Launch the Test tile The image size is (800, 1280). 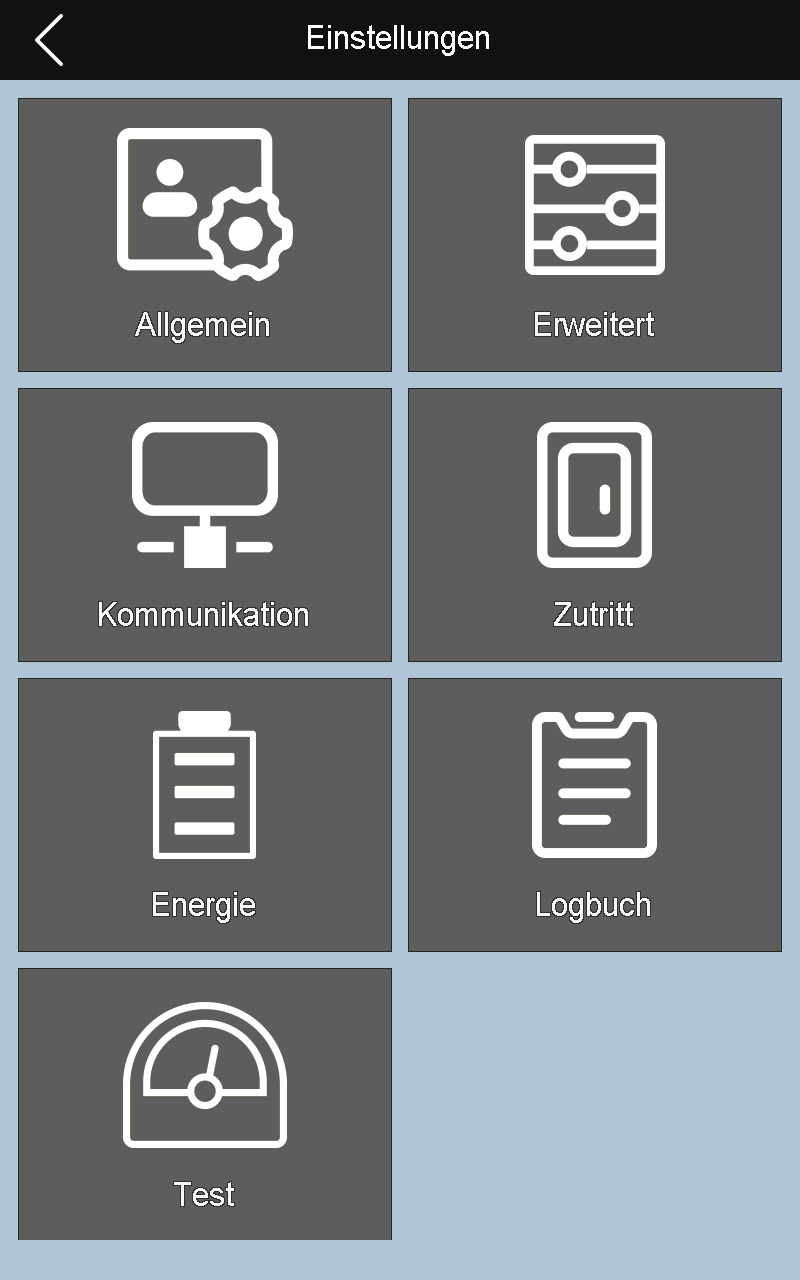(x=205, y=1104)
